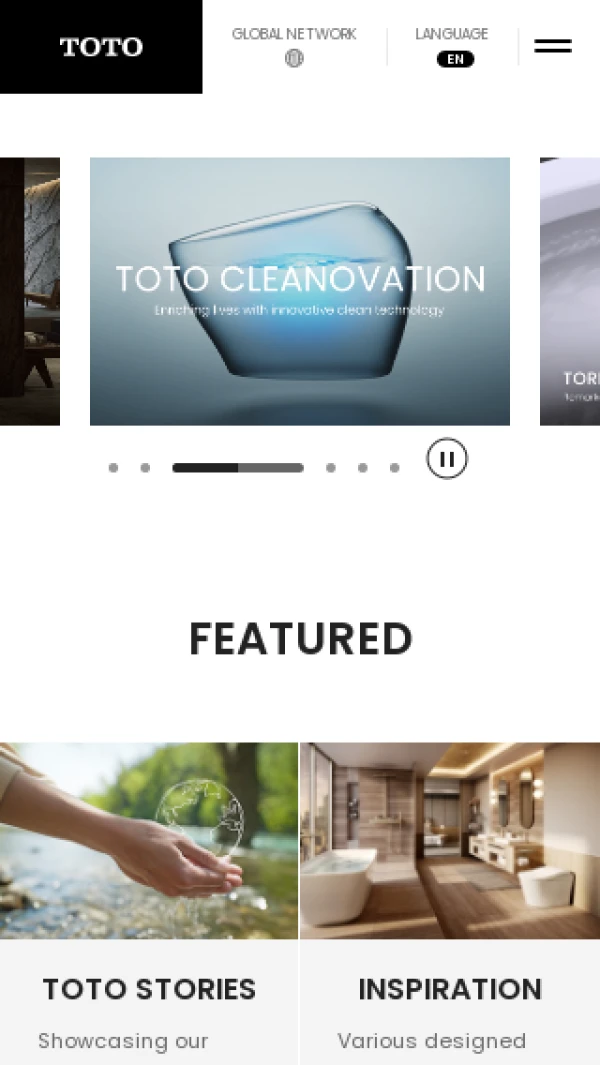Open the Global Network selector

[294, 47]
